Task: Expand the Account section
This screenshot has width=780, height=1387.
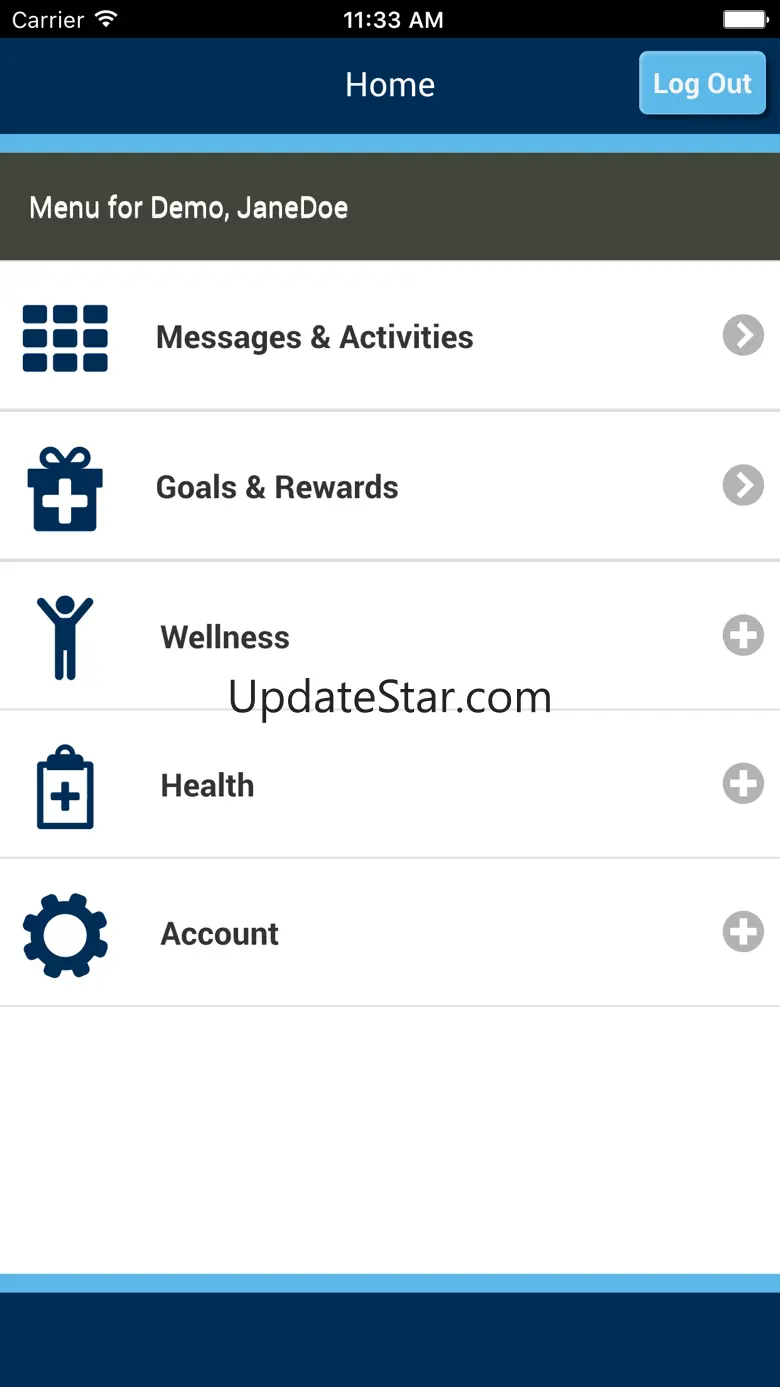Action: click(x=390, y=932)
